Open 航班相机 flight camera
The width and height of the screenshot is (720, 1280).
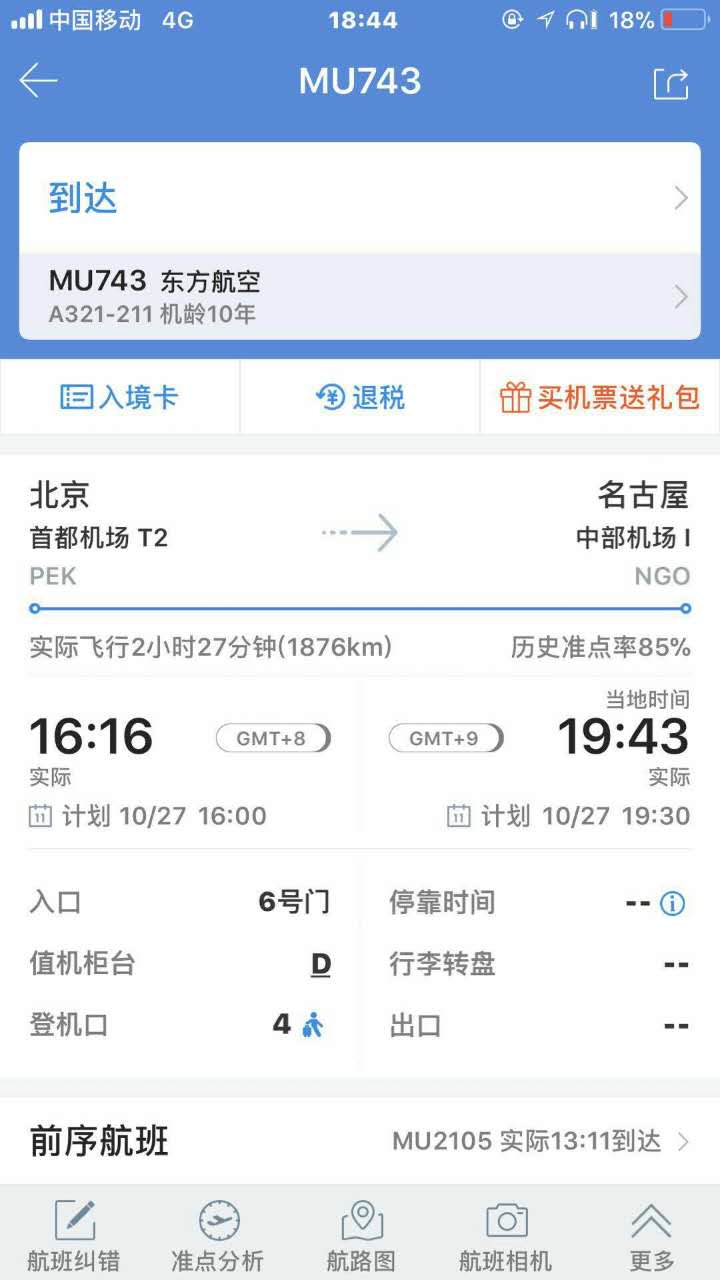pyautogui.click(x=506, y=1235)
